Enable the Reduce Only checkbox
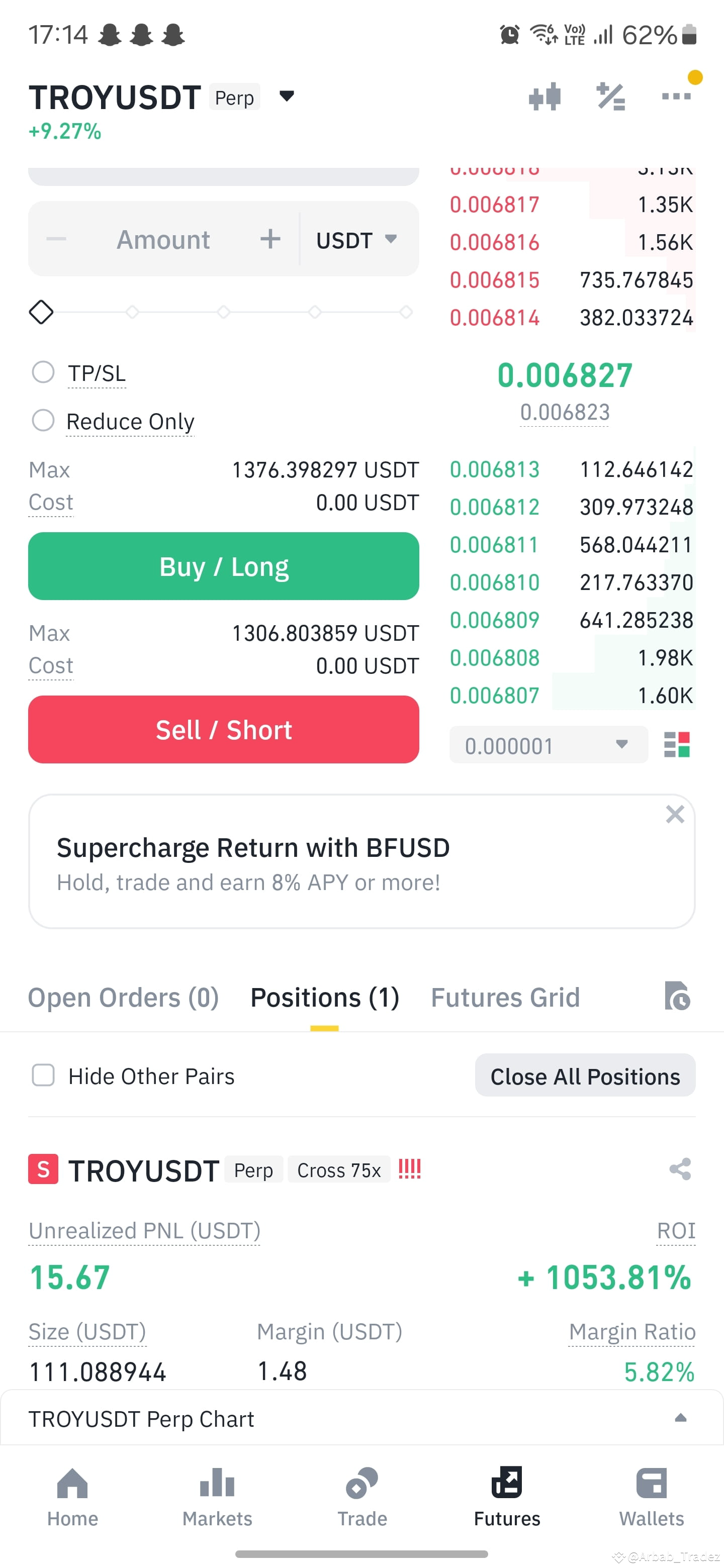The width and height of the screenshot is (724, 1568). pos(43,421)
